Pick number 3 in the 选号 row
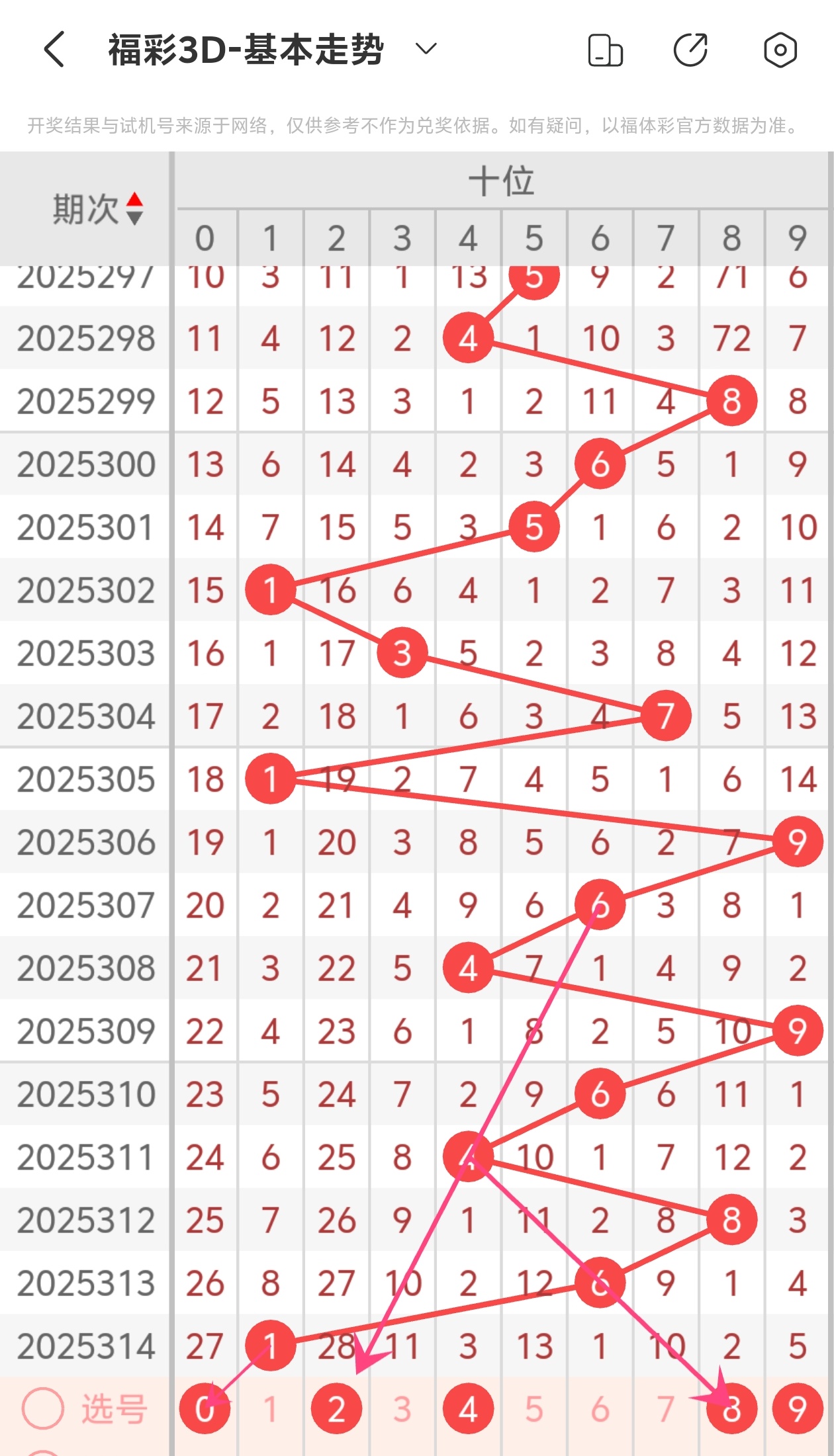 [402, 1409]
